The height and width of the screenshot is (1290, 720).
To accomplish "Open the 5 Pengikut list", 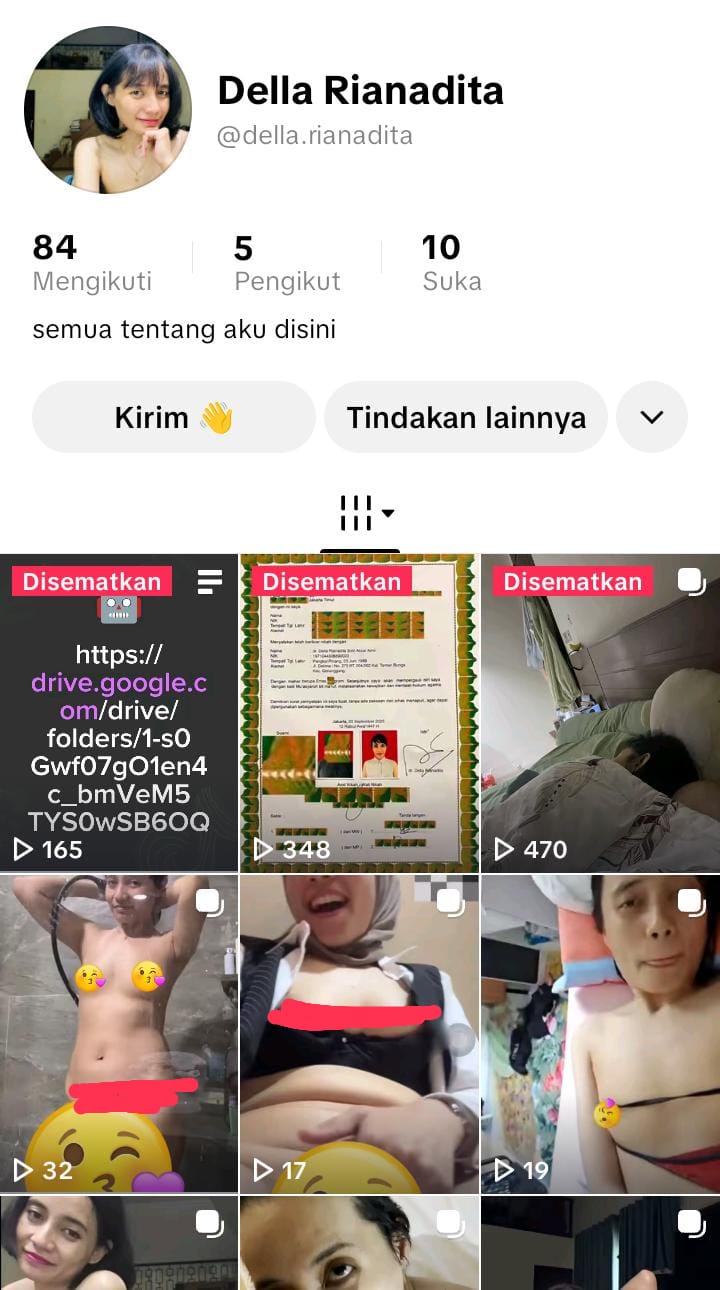I will tap(287, 263).
